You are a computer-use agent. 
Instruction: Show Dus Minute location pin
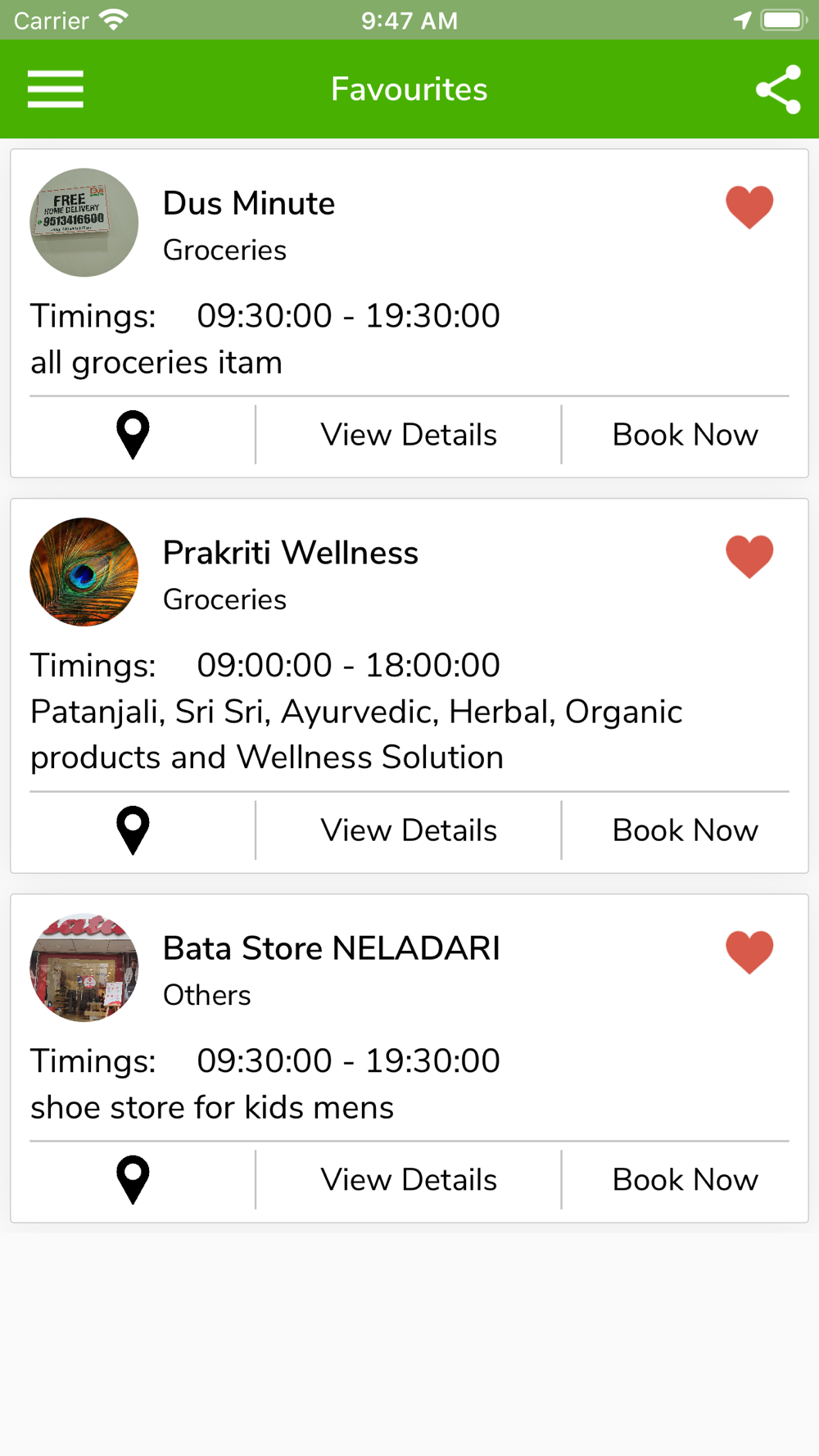(133, 435)
